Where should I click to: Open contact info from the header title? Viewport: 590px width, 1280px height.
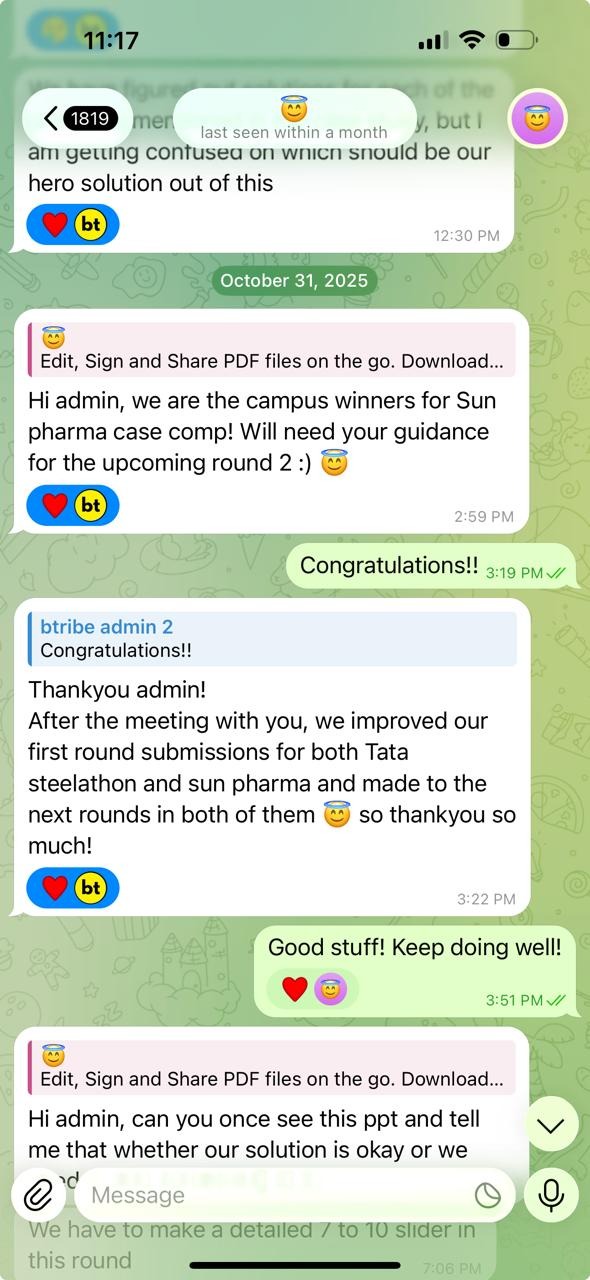pyautogui.click(x=295, y=118)
